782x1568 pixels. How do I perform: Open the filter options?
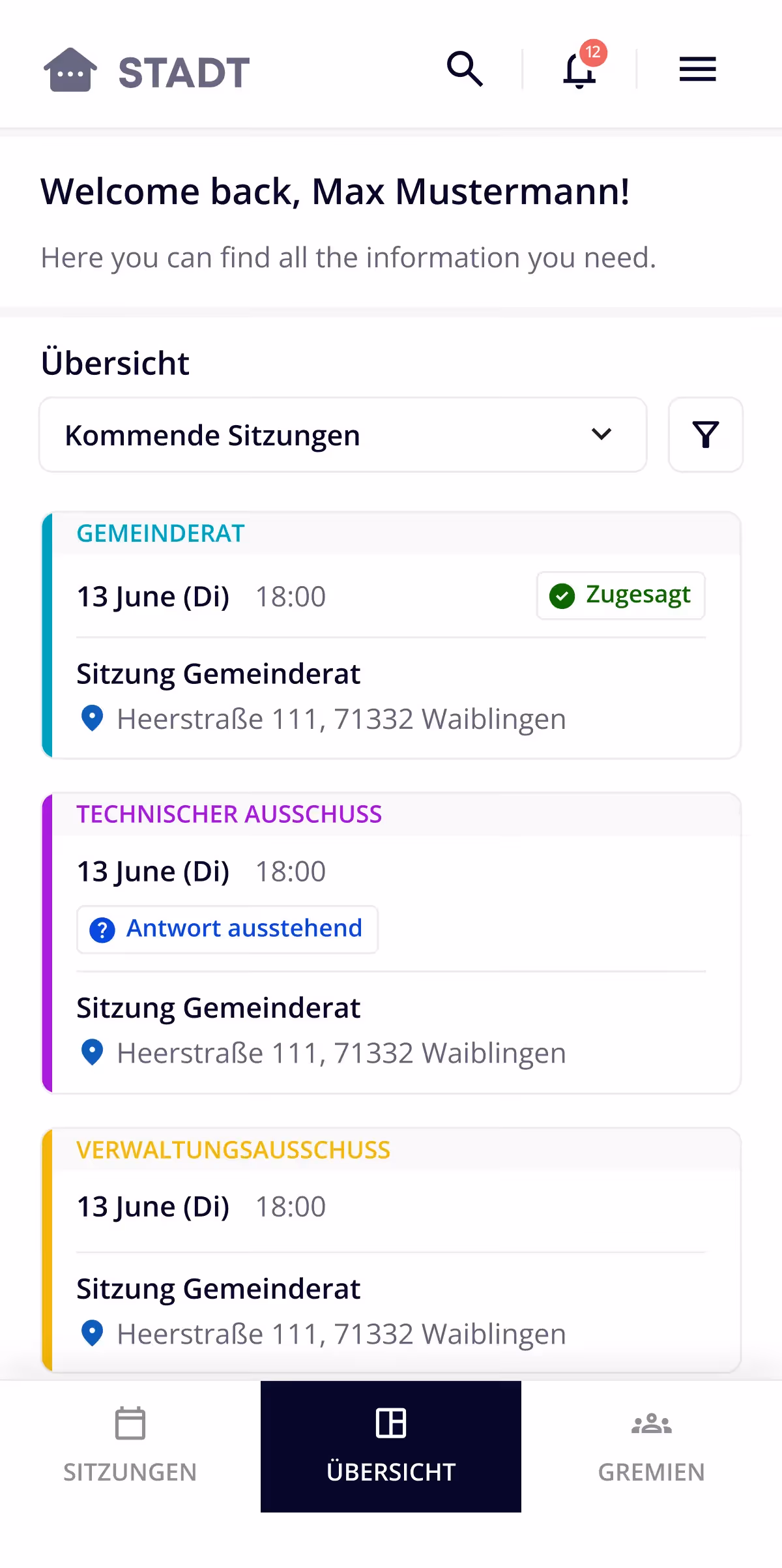[705, 435]
